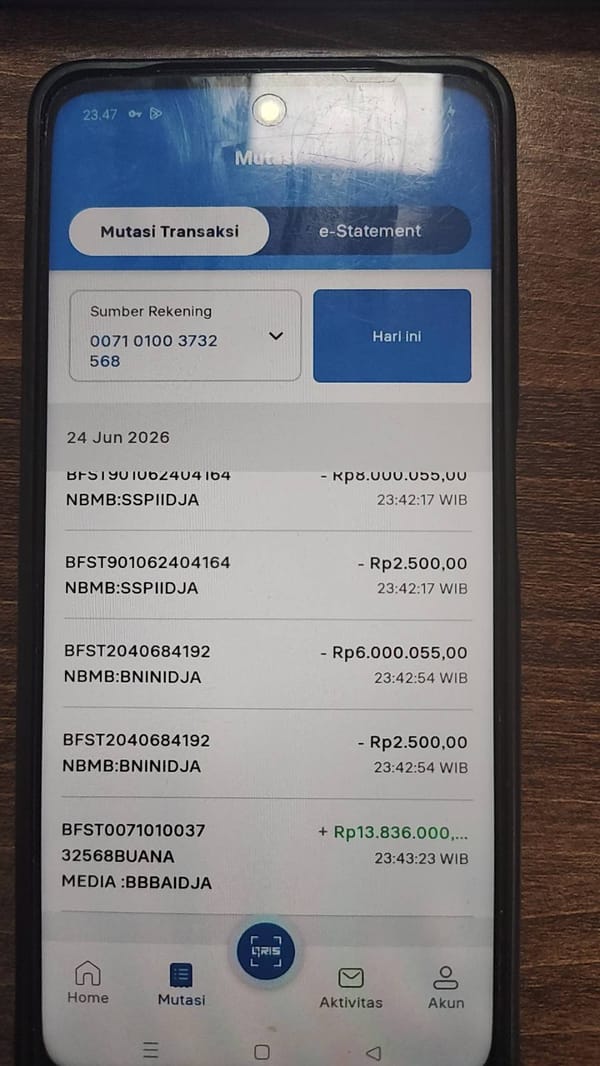Image resolution: width=600 pixels, height=1066 pixels.
Task: Switch to the Akun tab
Action: click(446, 988)
